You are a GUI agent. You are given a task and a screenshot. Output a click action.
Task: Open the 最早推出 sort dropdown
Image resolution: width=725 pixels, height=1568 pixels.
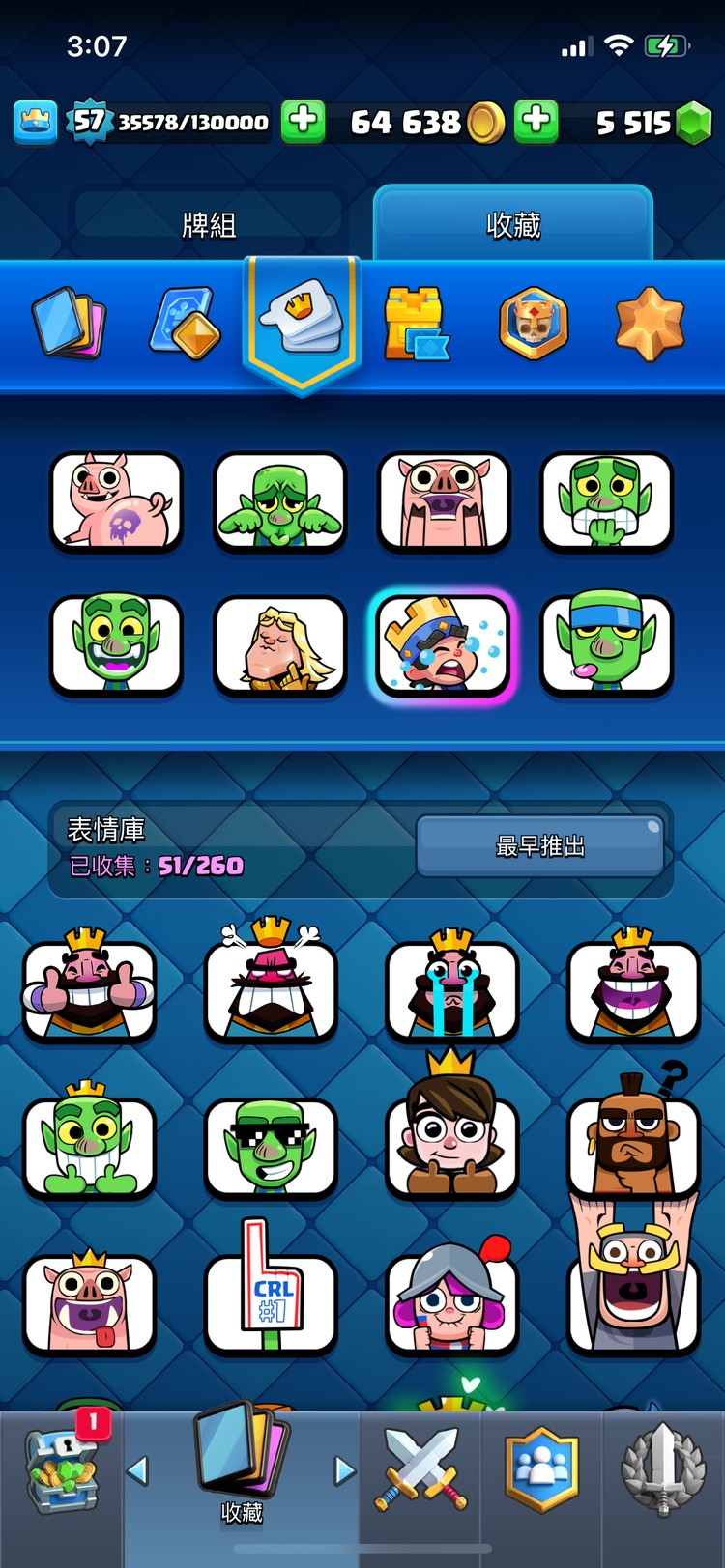(x=541, y=845)
